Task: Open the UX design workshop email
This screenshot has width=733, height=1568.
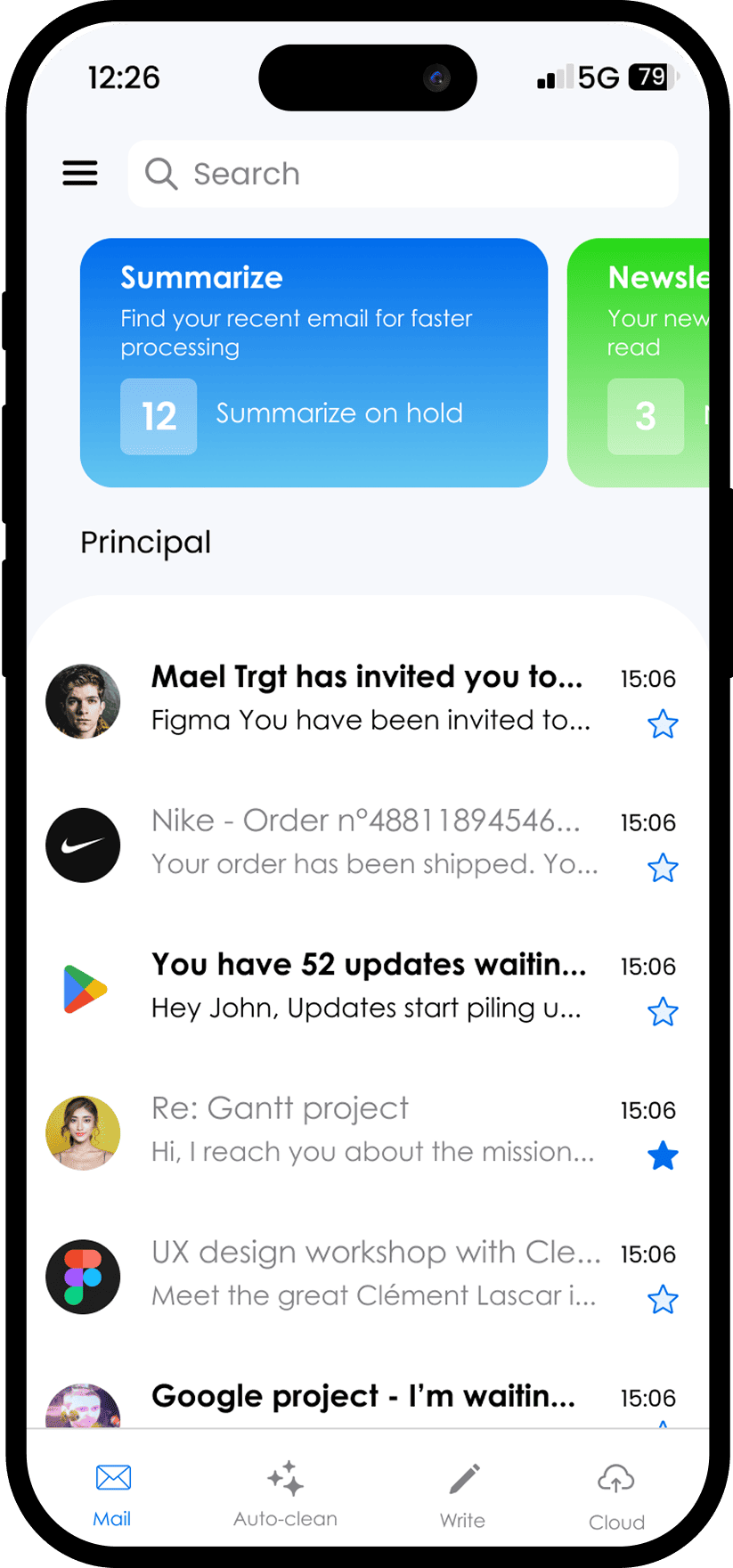Action: pos(370,1274)
